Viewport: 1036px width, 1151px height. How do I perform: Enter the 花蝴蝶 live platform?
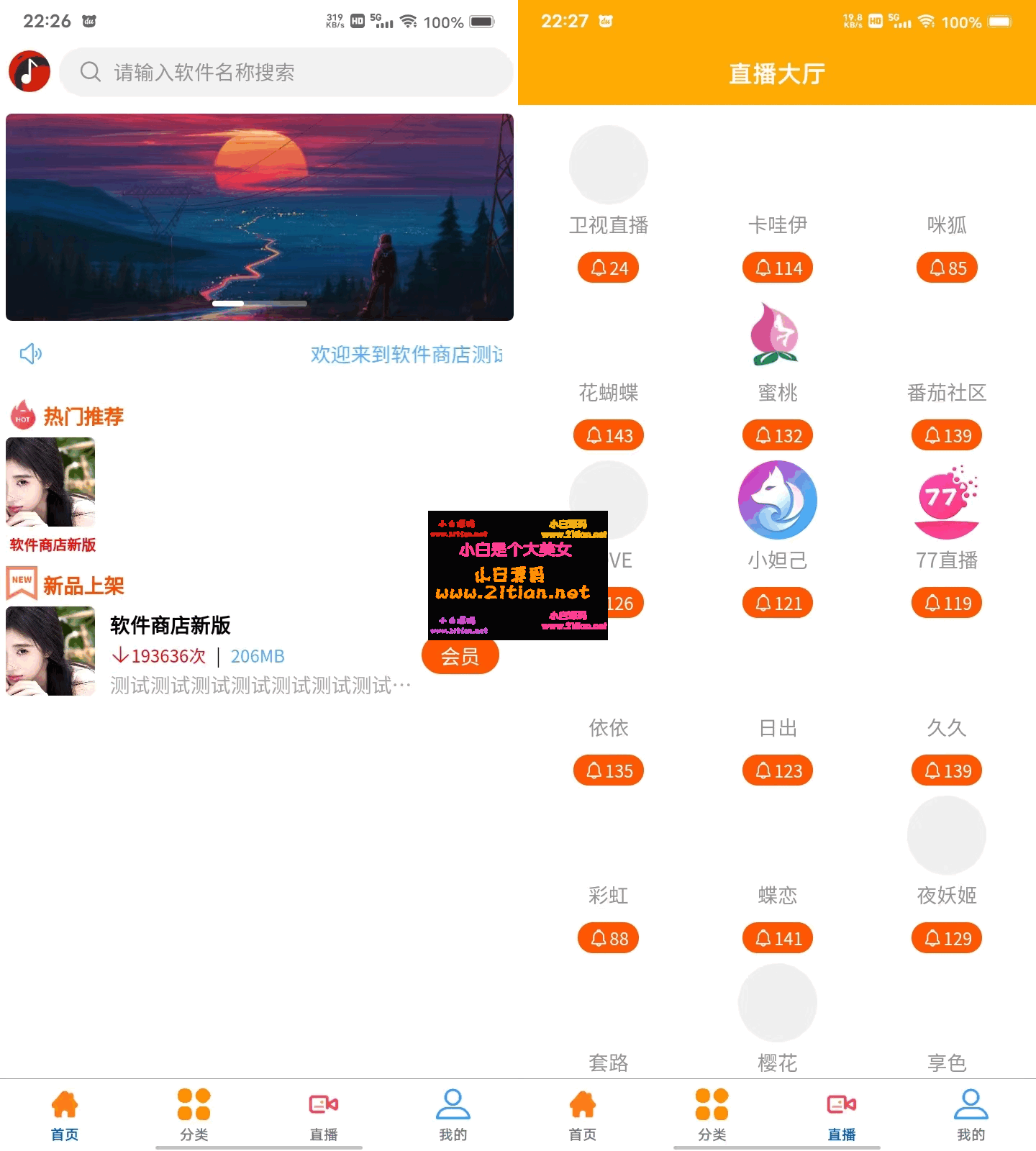tap(609, 392)
